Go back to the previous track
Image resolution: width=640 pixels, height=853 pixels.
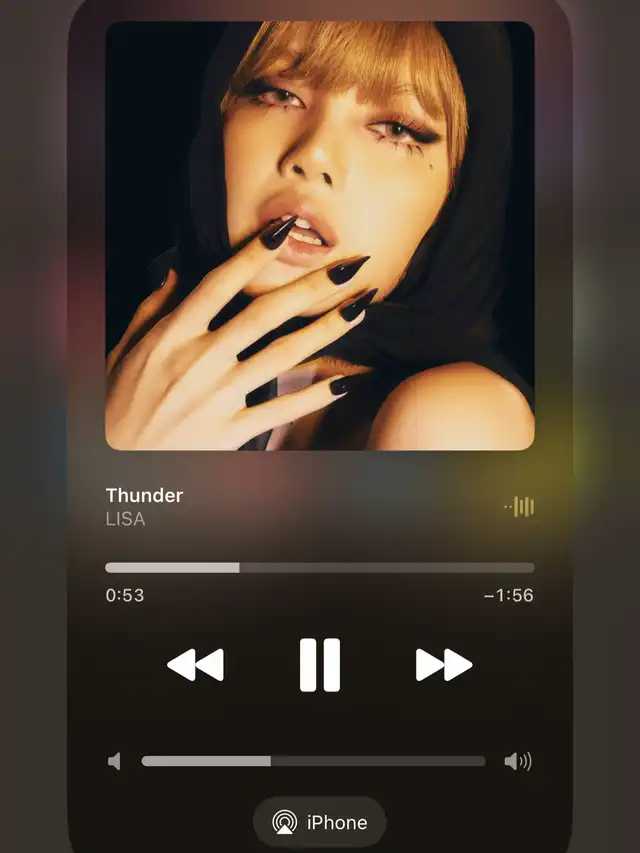pos(195,665)
